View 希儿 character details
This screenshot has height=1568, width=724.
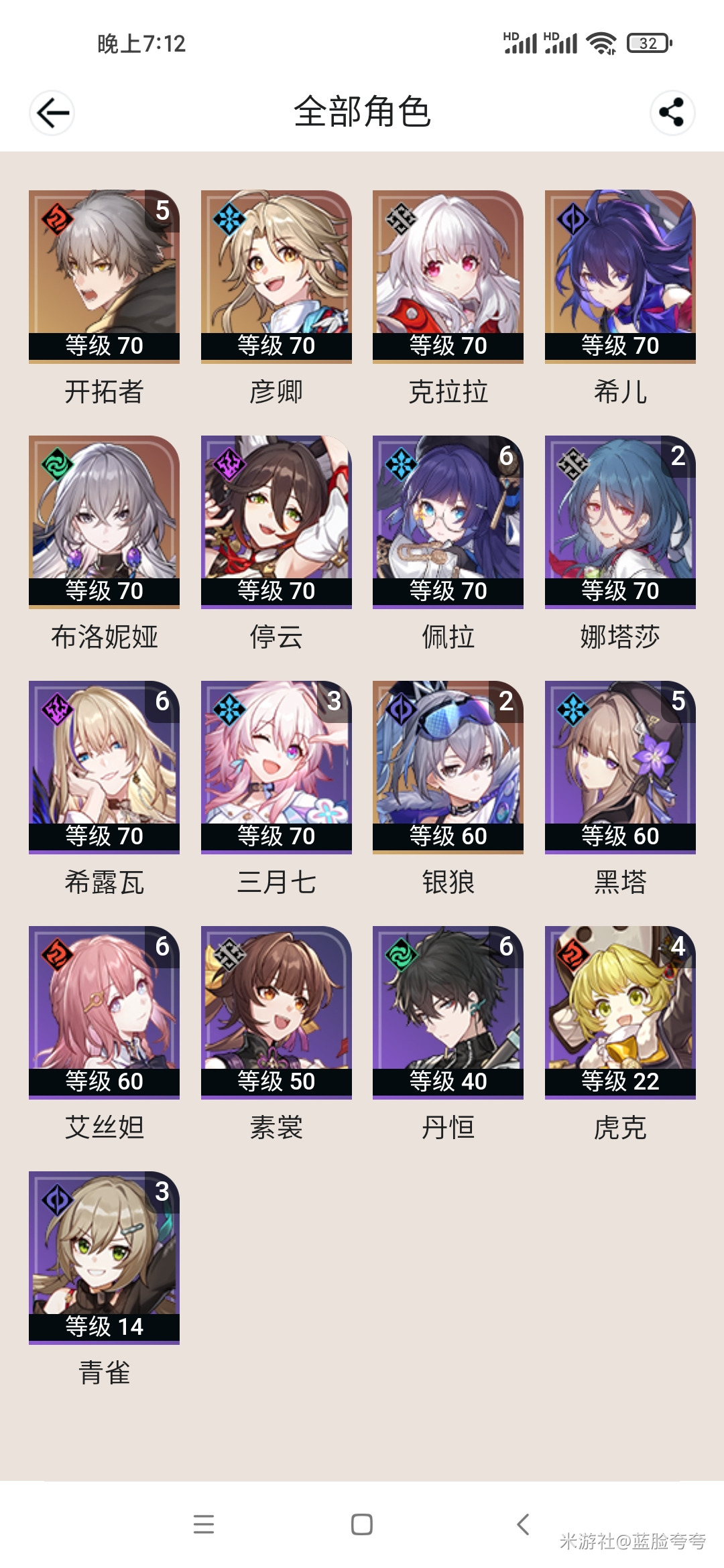(x=620, y=276)
